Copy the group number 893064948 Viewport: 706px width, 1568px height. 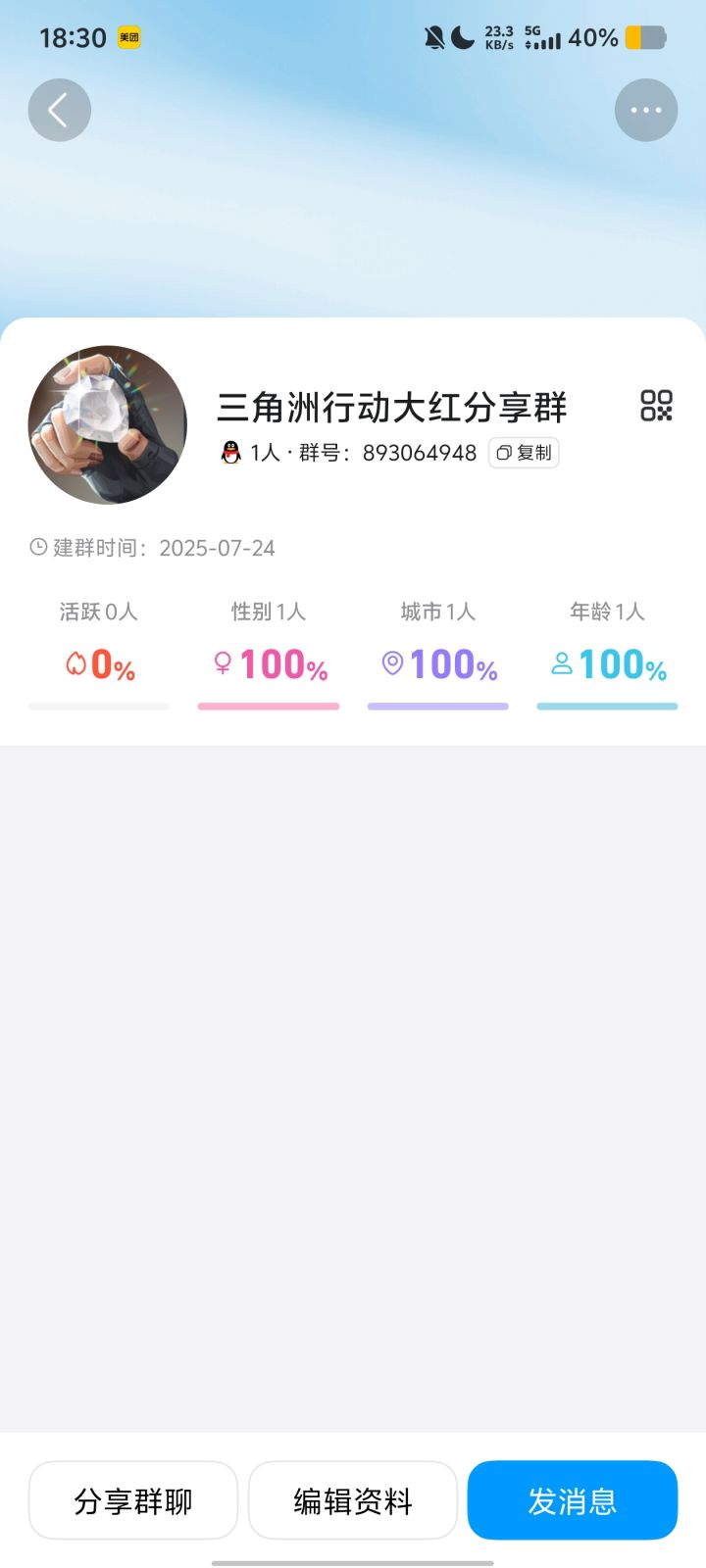point(525,453)
